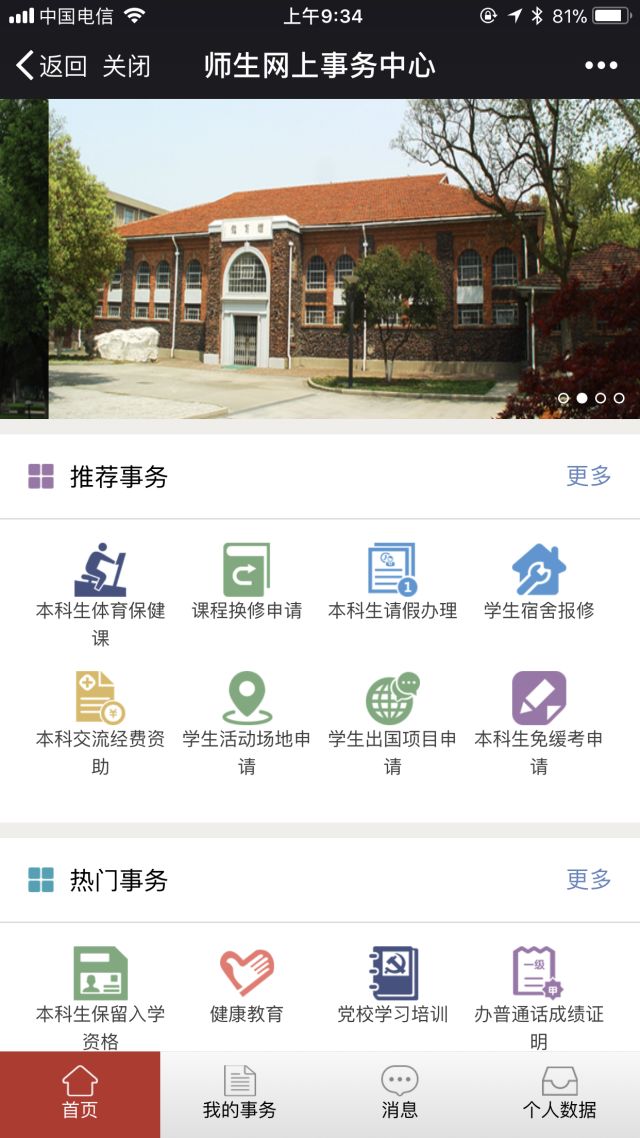Open the campus building banner
640x1138 pixels.
[x=320, y=258]
